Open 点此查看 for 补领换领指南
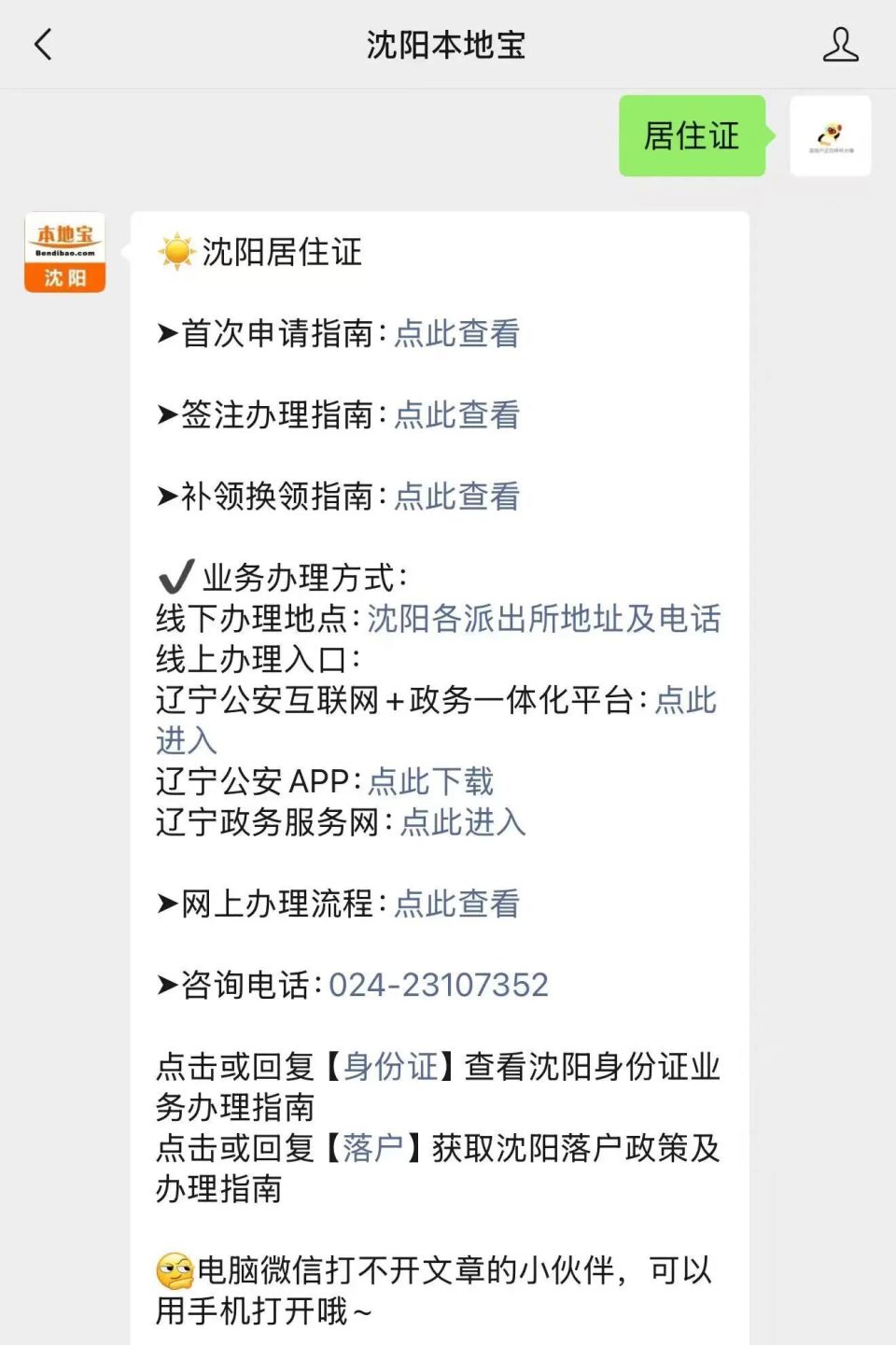This screenshot has height=1345, width=896. 453,496
